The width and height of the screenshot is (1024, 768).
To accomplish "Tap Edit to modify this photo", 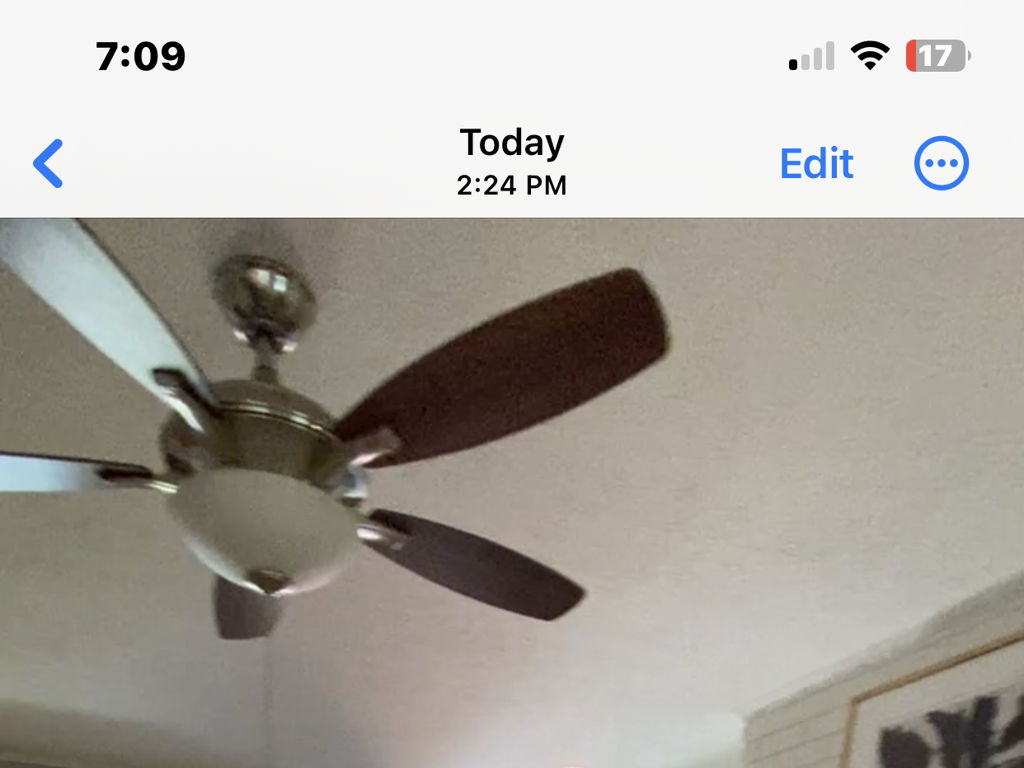I will [816, 163].
